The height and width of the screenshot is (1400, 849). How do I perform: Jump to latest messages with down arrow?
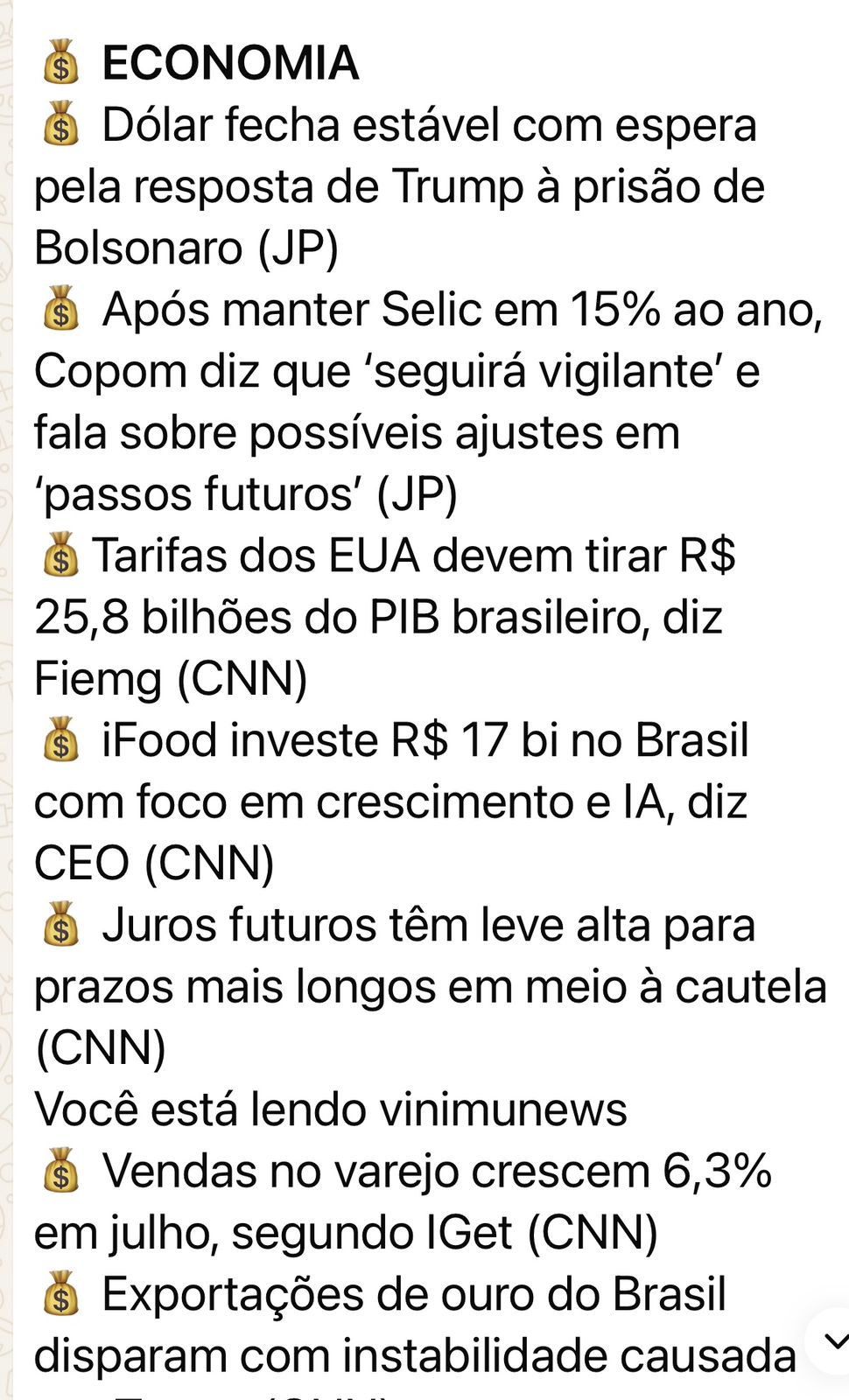point(833,1340)
